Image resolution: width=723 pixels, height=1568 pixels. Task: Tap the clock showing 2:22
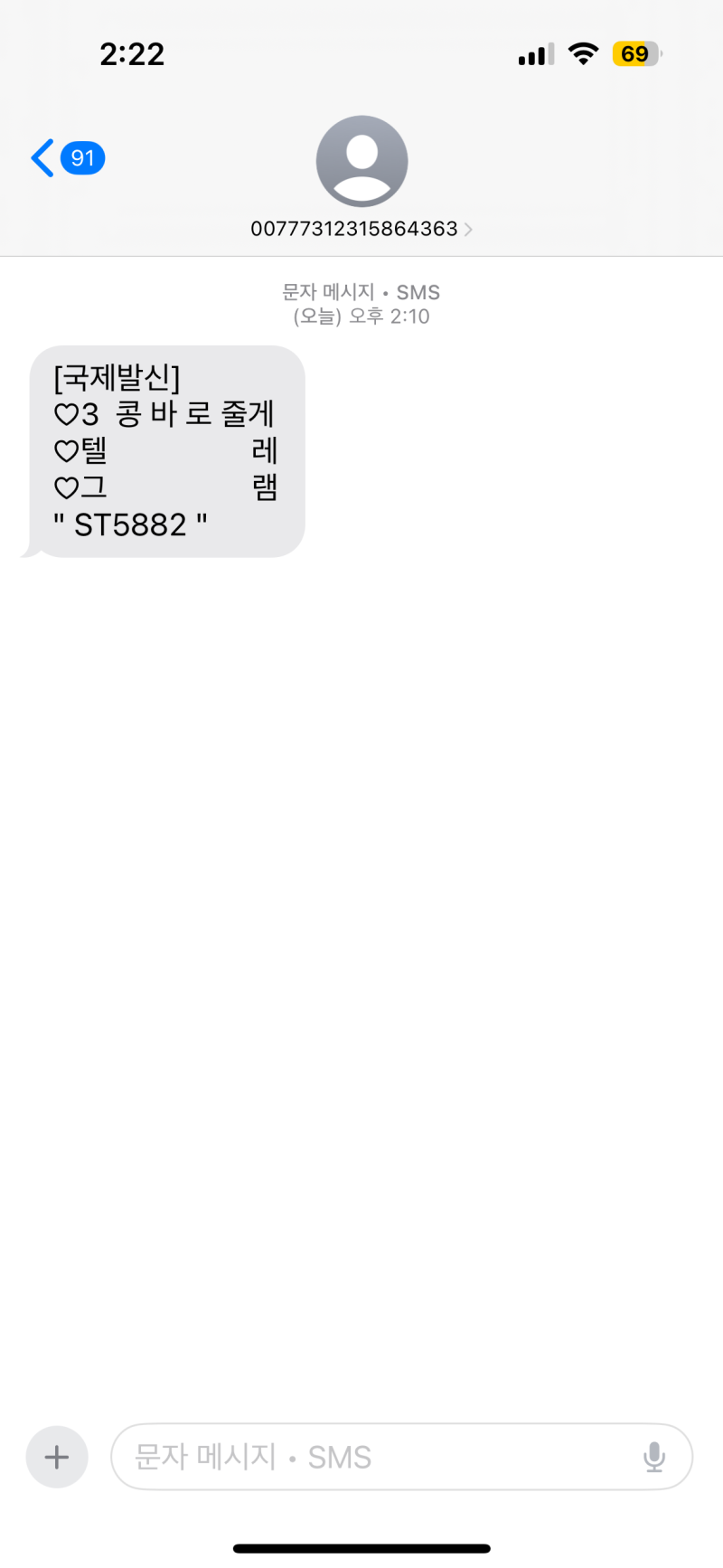132,53
